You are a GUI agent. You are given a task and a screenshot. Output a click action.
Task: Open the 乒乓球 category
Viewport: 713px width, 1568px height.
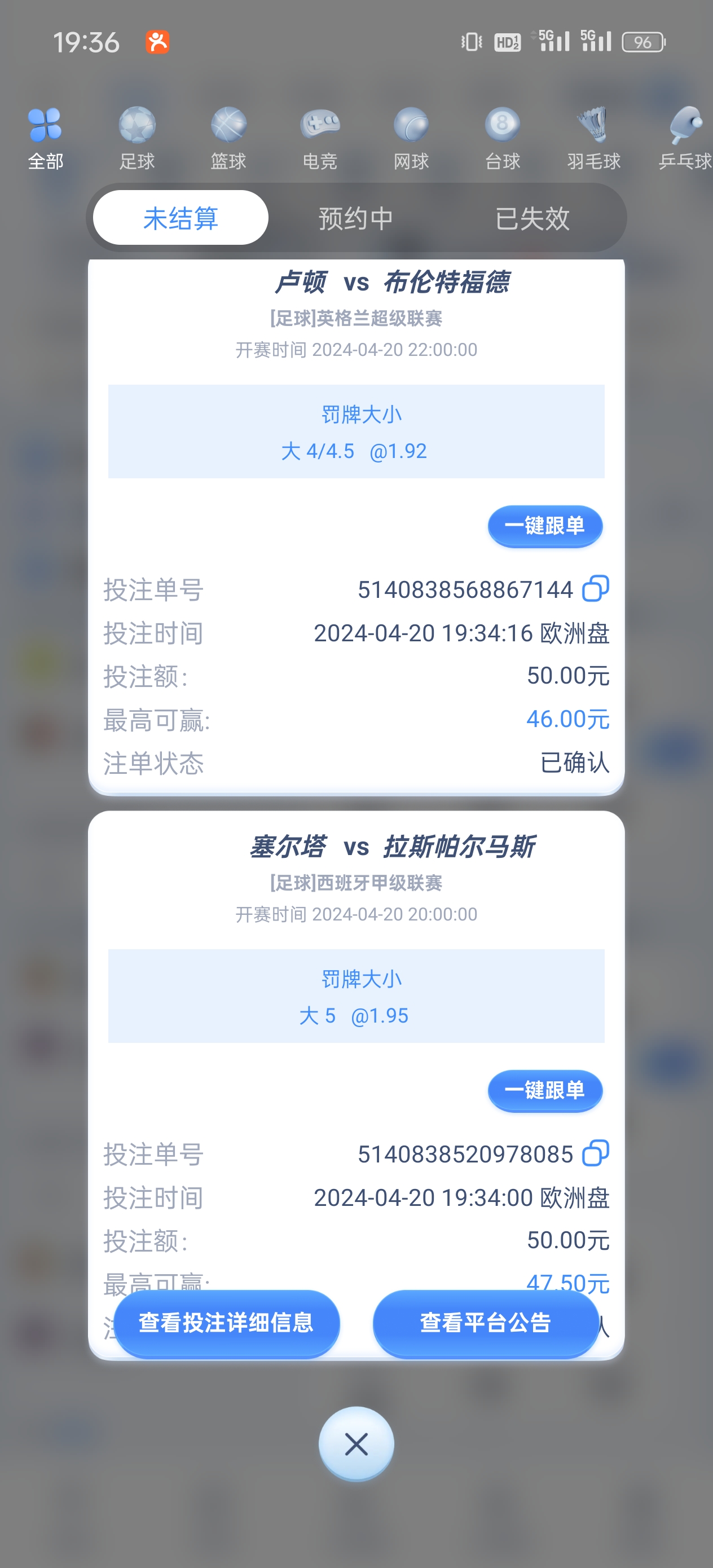tap(684, 138)
